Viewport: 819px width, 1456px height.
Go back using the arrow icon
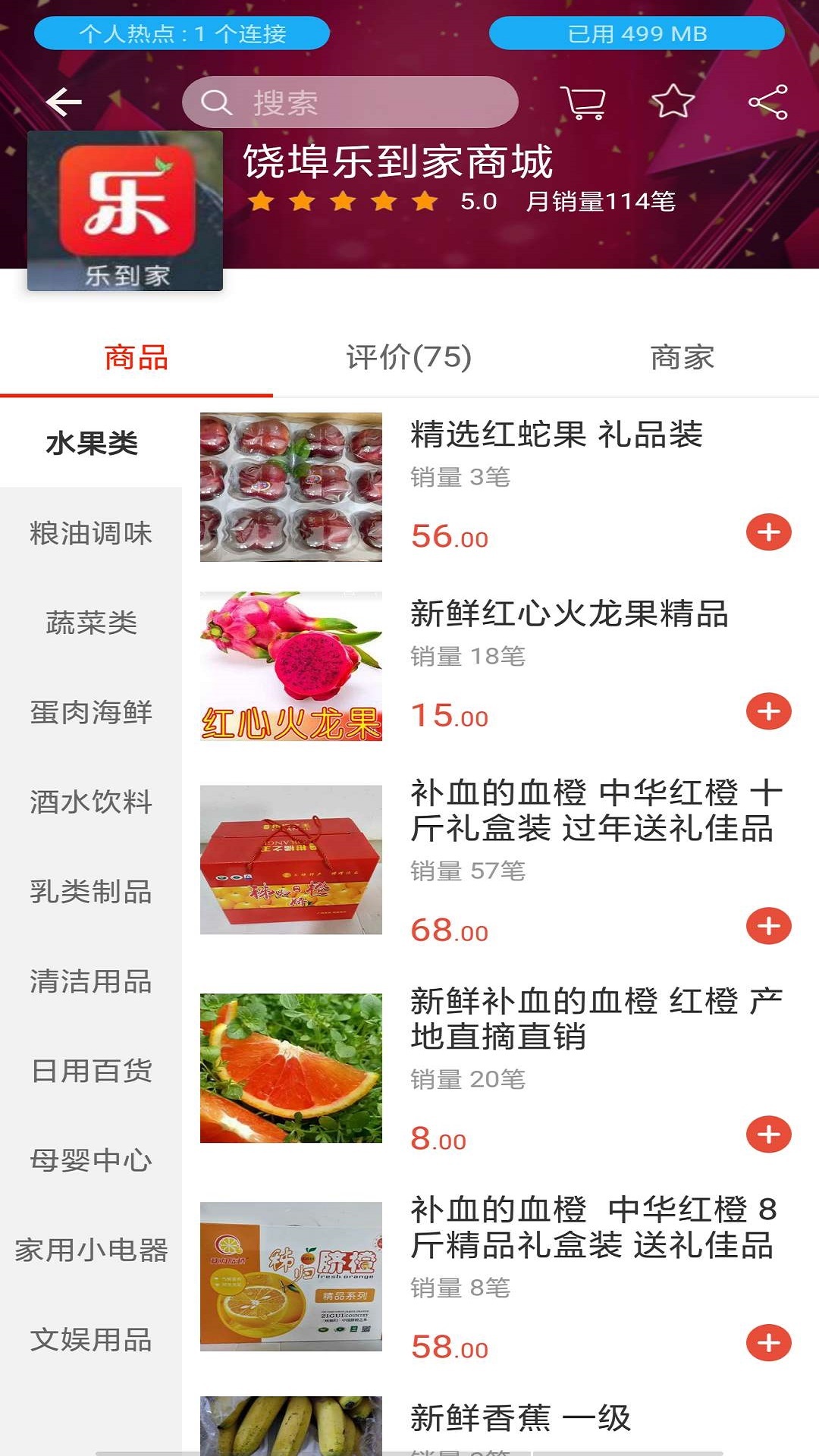pos(64,102)
